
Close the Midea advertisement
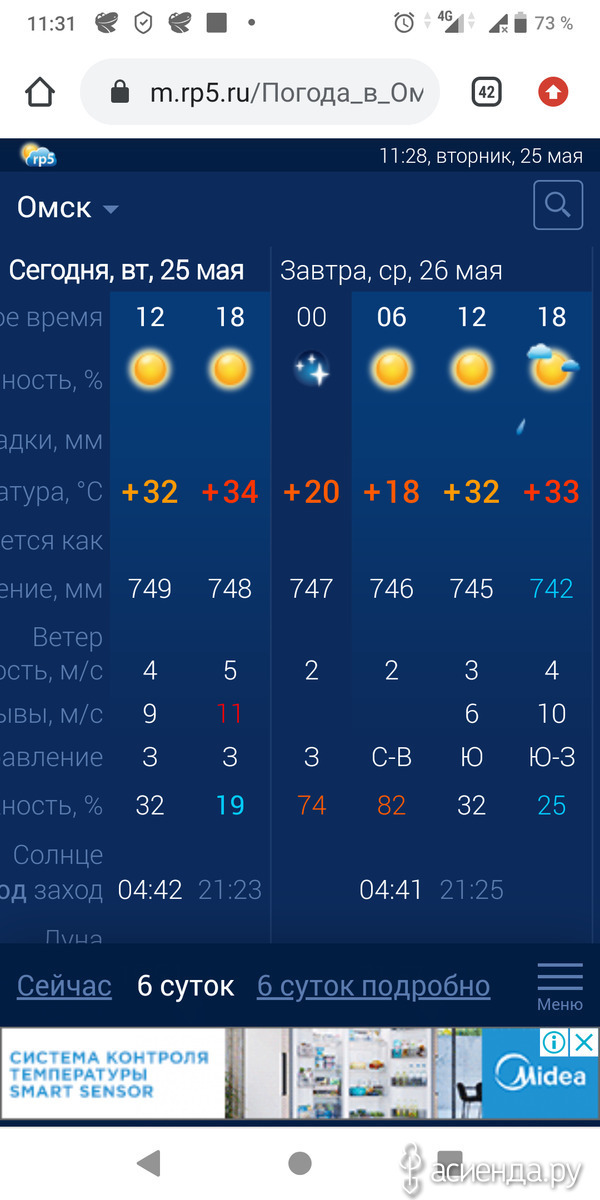585,1043
